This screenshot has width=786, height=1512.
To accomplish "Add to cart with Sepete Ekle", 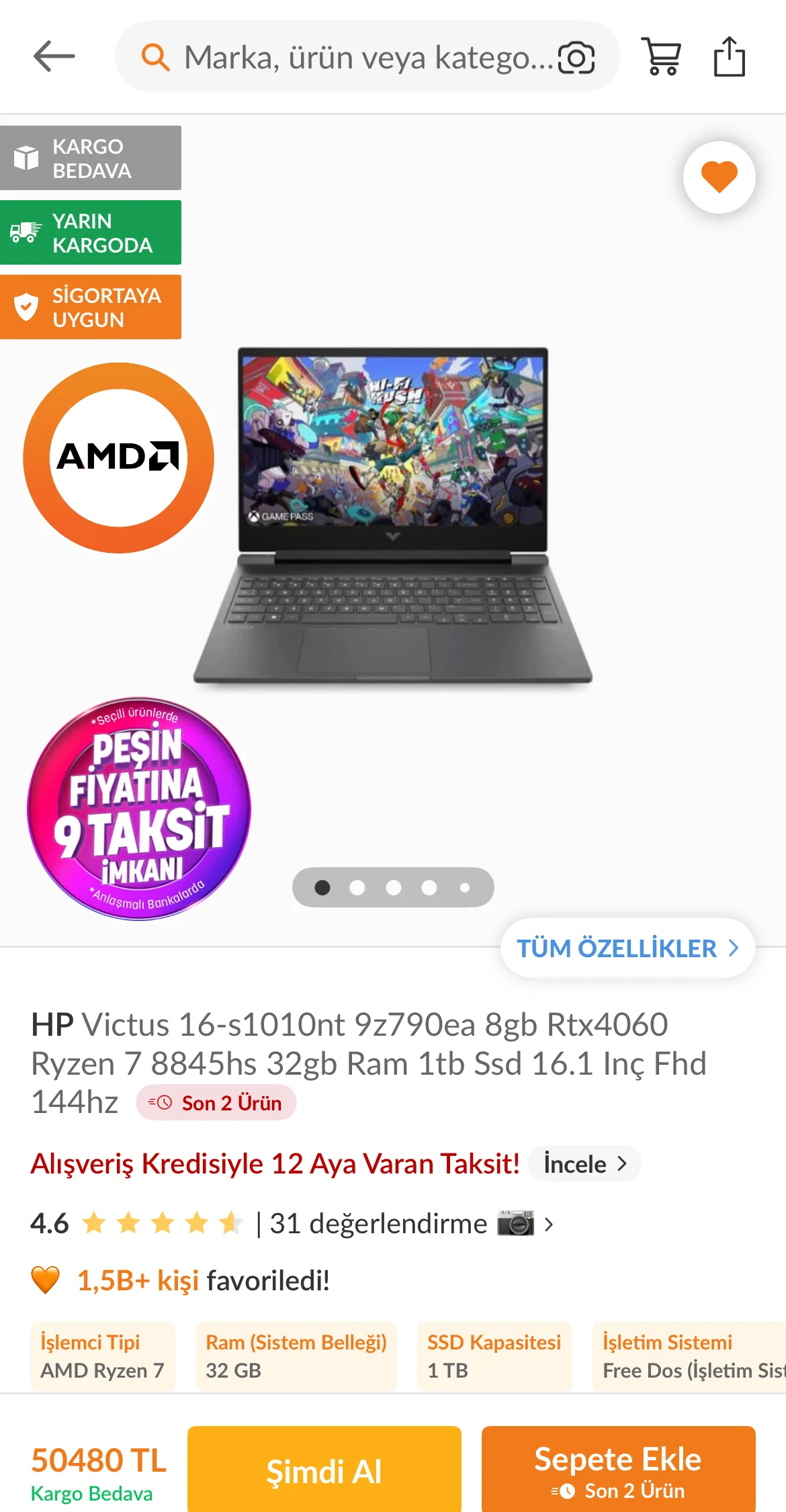I will pyautogui.click(x=618, y=1471).
